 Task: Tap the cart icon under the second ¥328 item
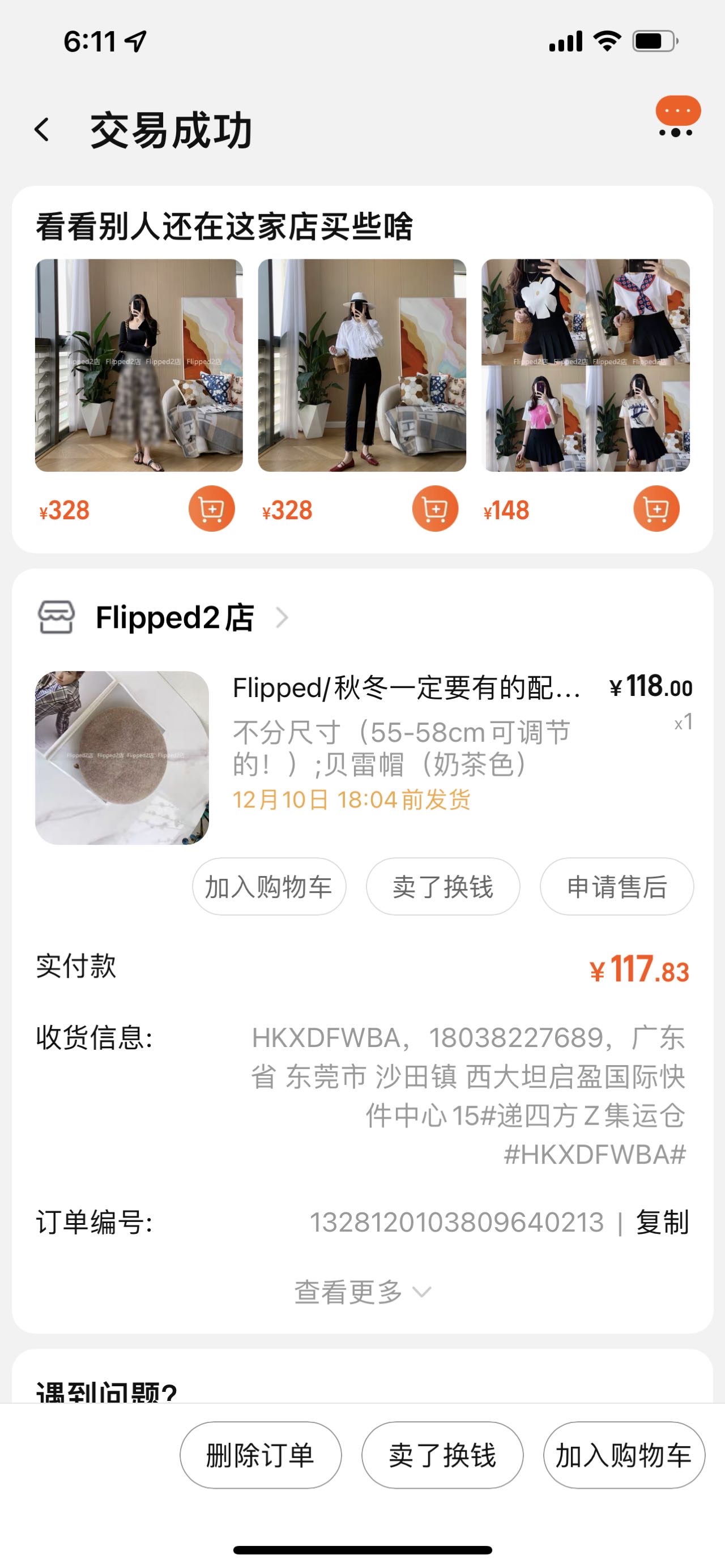tap(434, 510)
